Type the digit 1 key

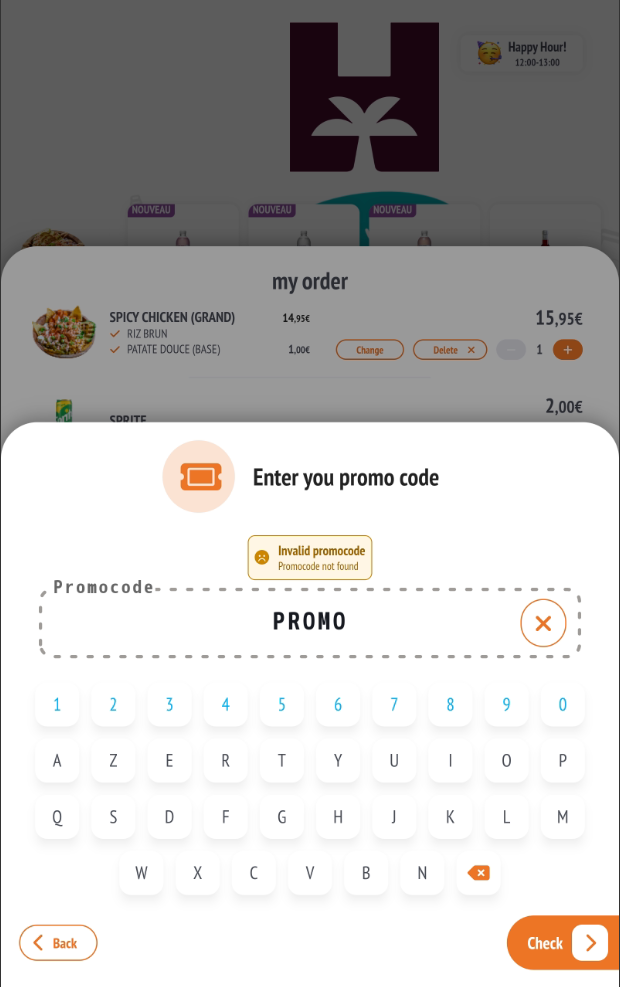point(57,705)
